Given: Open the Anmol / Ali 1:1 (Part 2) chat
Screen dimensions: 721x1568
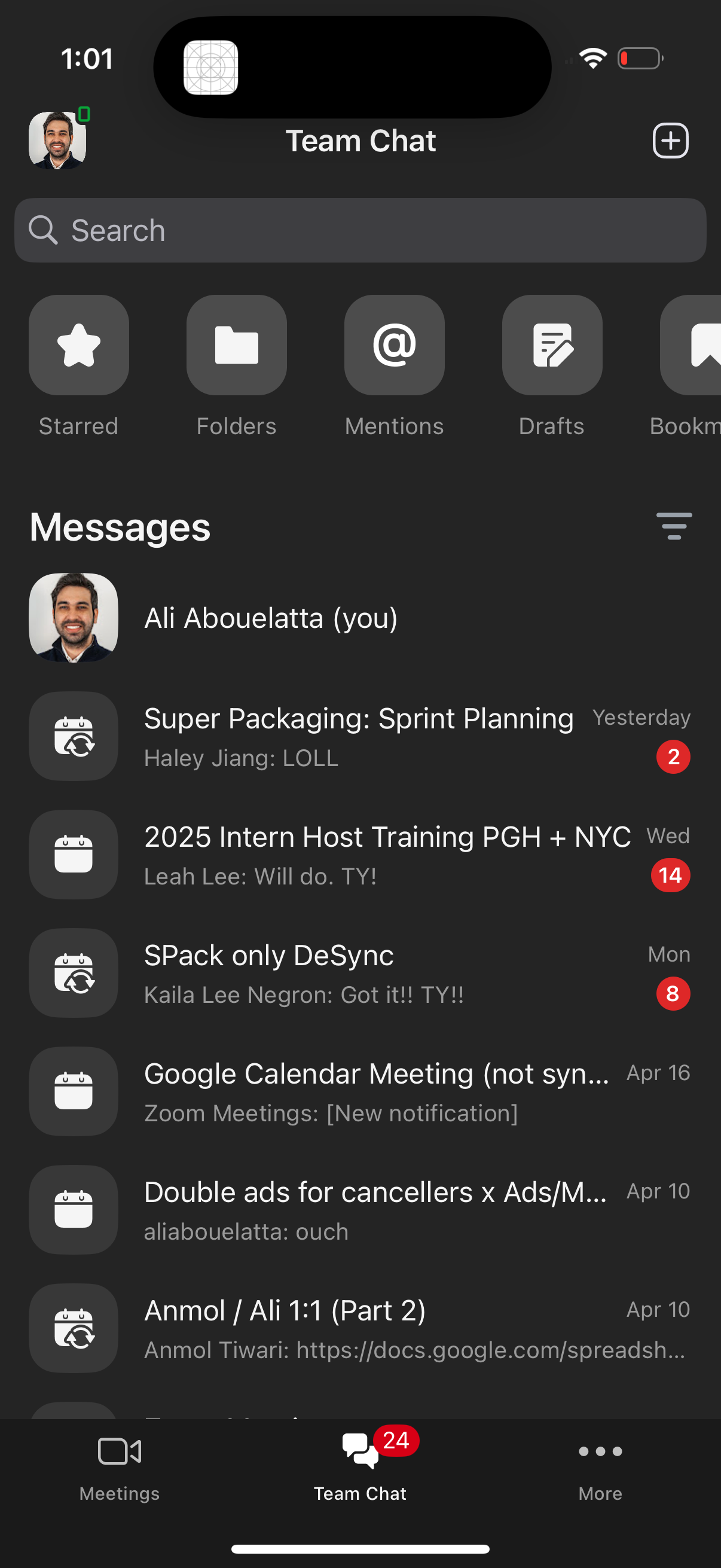Looking at the screenshot, I should (359, 1327).
